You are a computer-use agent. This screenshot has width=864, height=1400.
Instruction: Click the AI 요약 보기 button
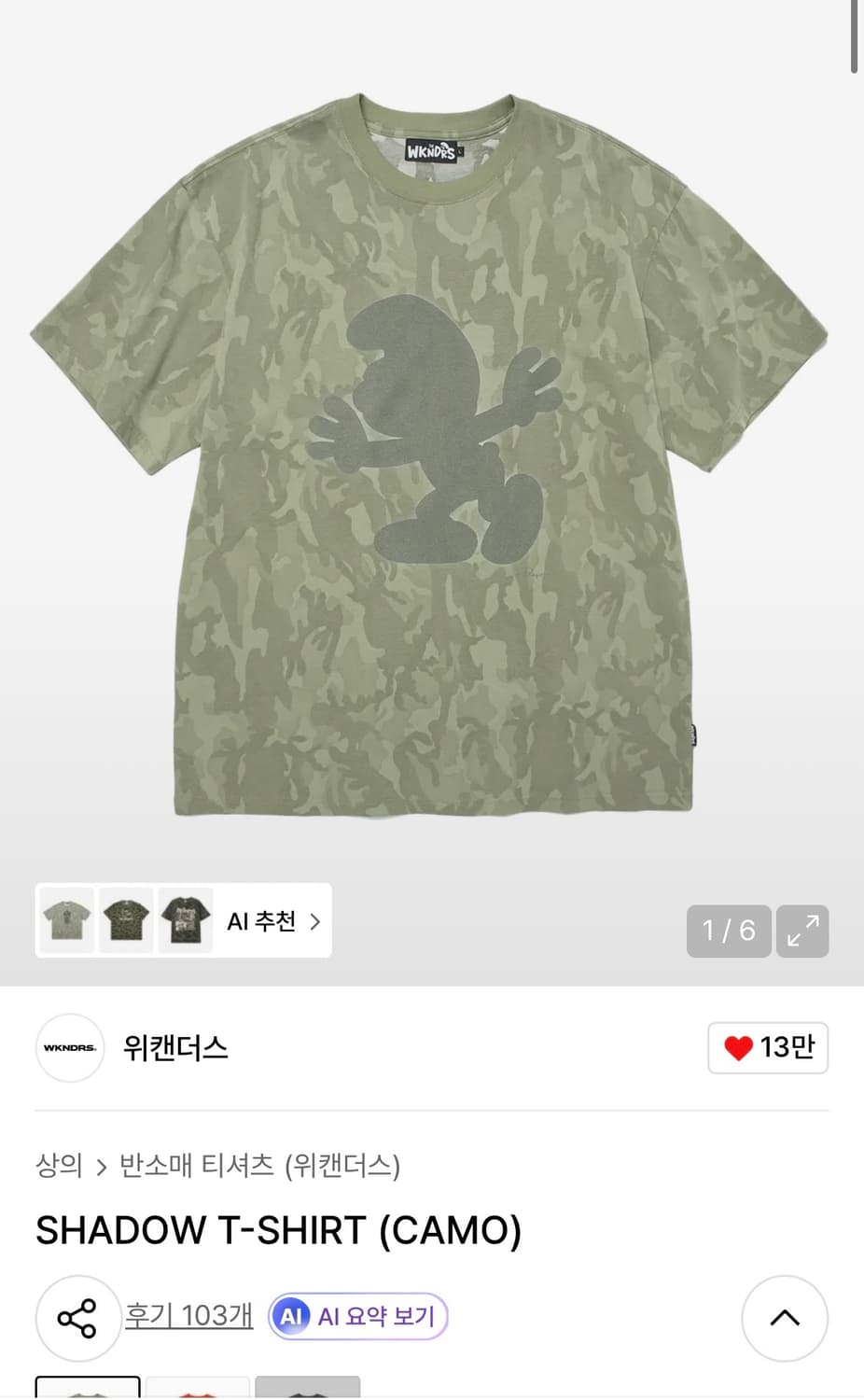(x=357, y=1316)
